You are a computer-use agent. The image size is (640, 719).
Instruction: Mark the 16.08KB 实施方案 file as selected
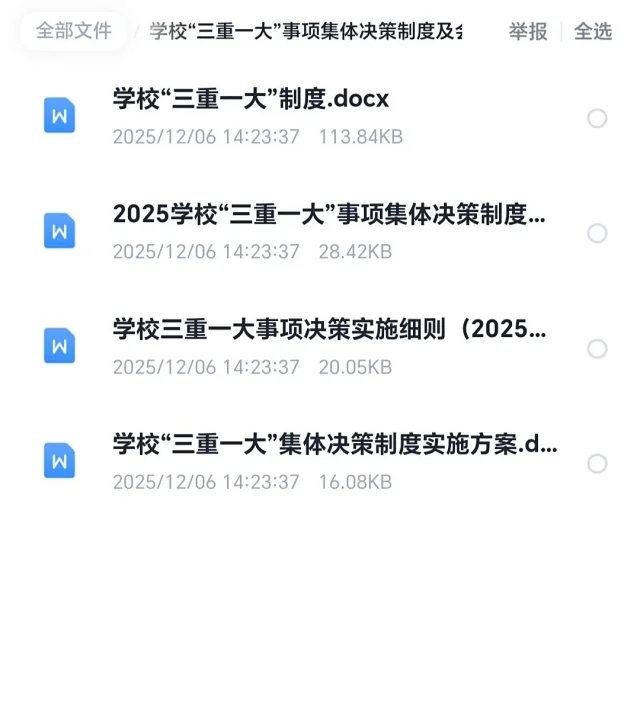(597, 464)
